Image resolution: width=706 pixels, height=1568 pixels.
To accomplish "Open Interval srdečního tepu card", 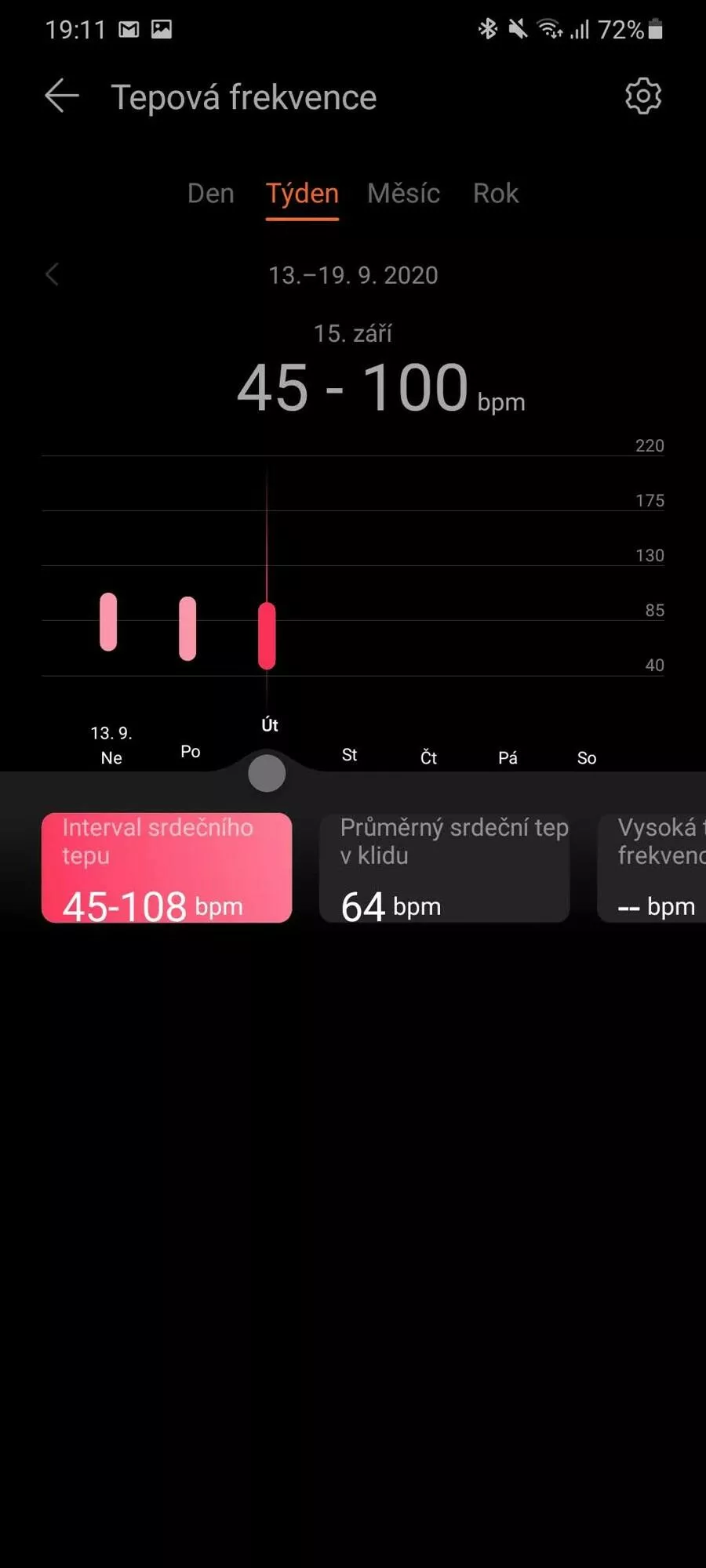I will [167, 868].
